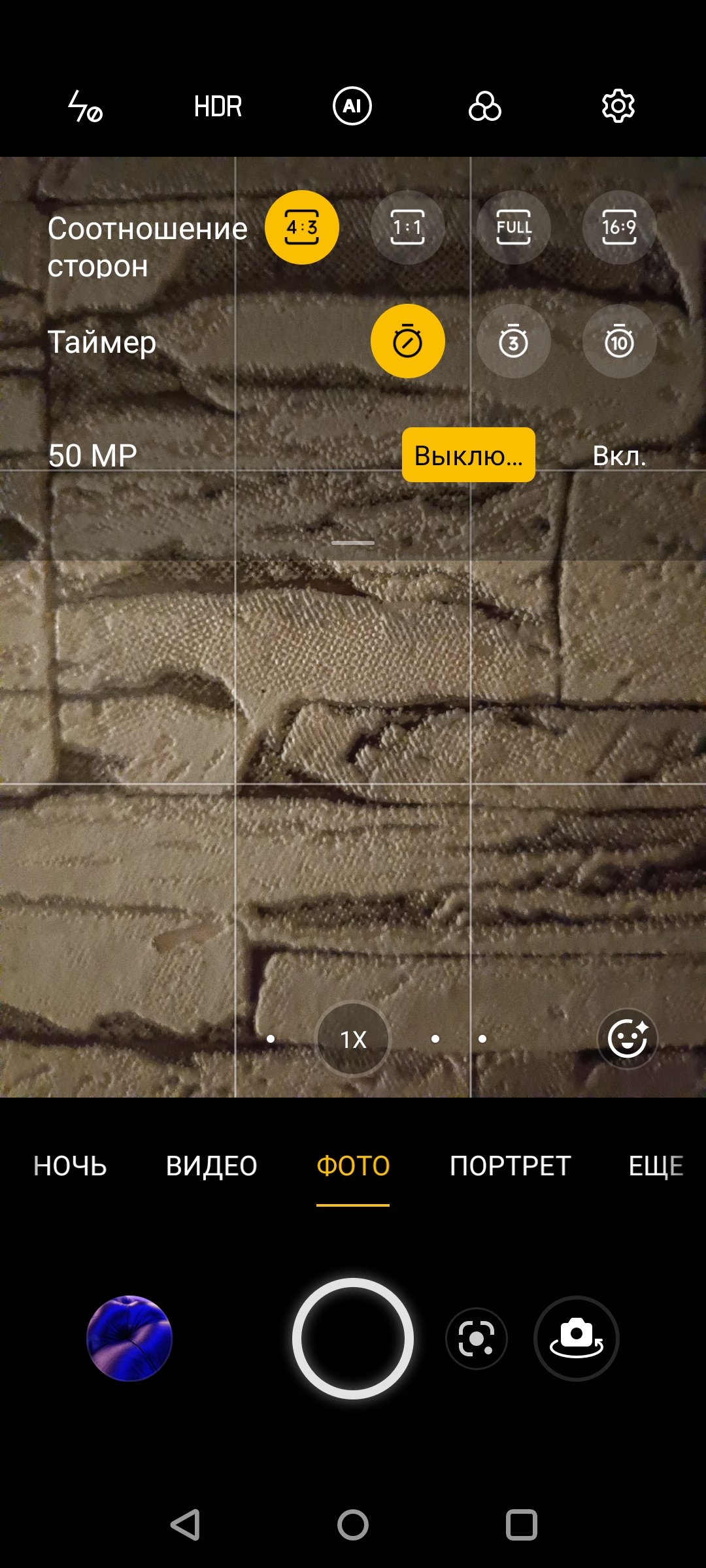Set timer to 3 seconds
The image size is (706, 1568).
point(514,341)
